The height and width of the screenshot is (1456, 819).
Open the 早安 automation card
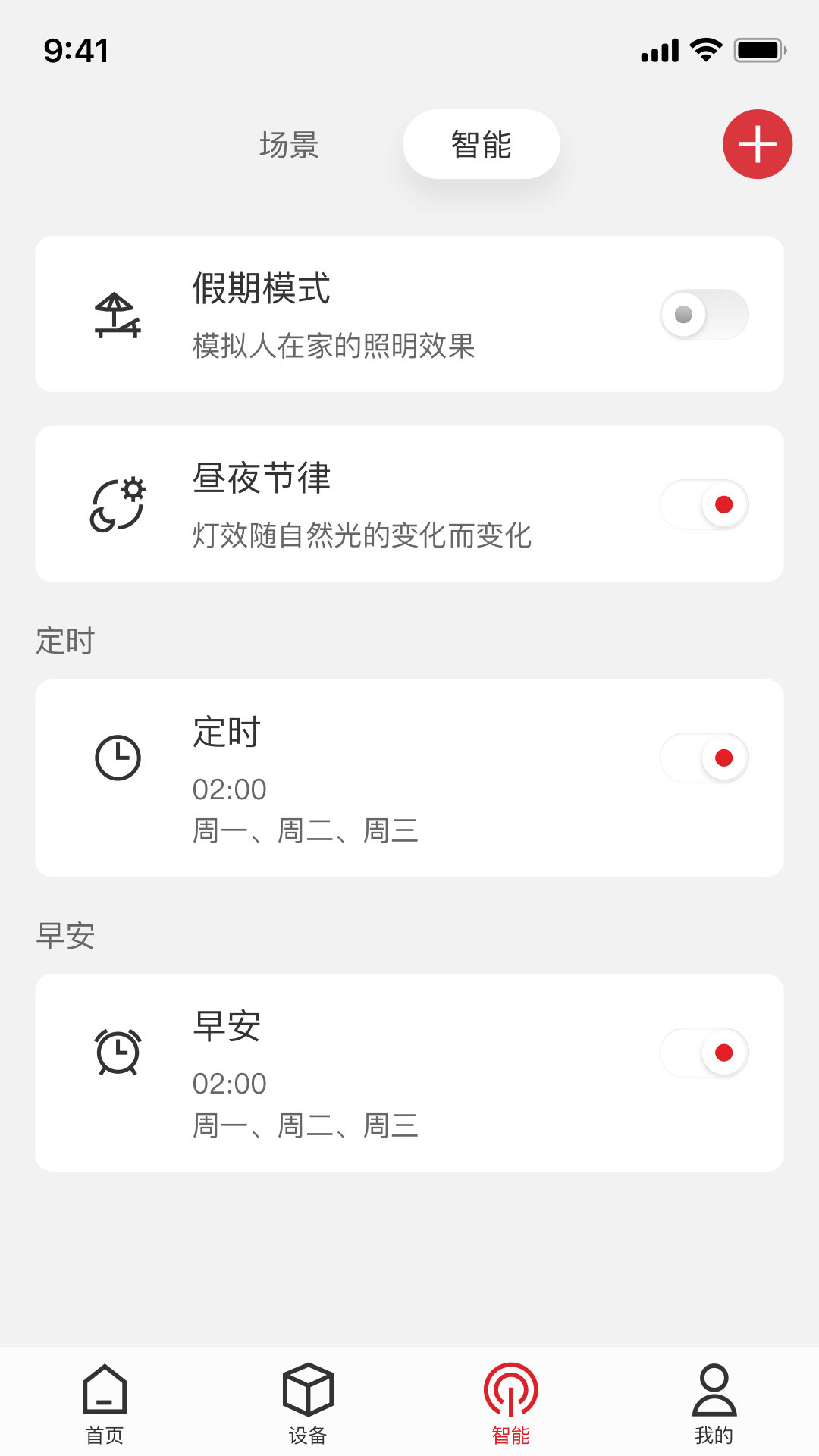point(409,1073)
